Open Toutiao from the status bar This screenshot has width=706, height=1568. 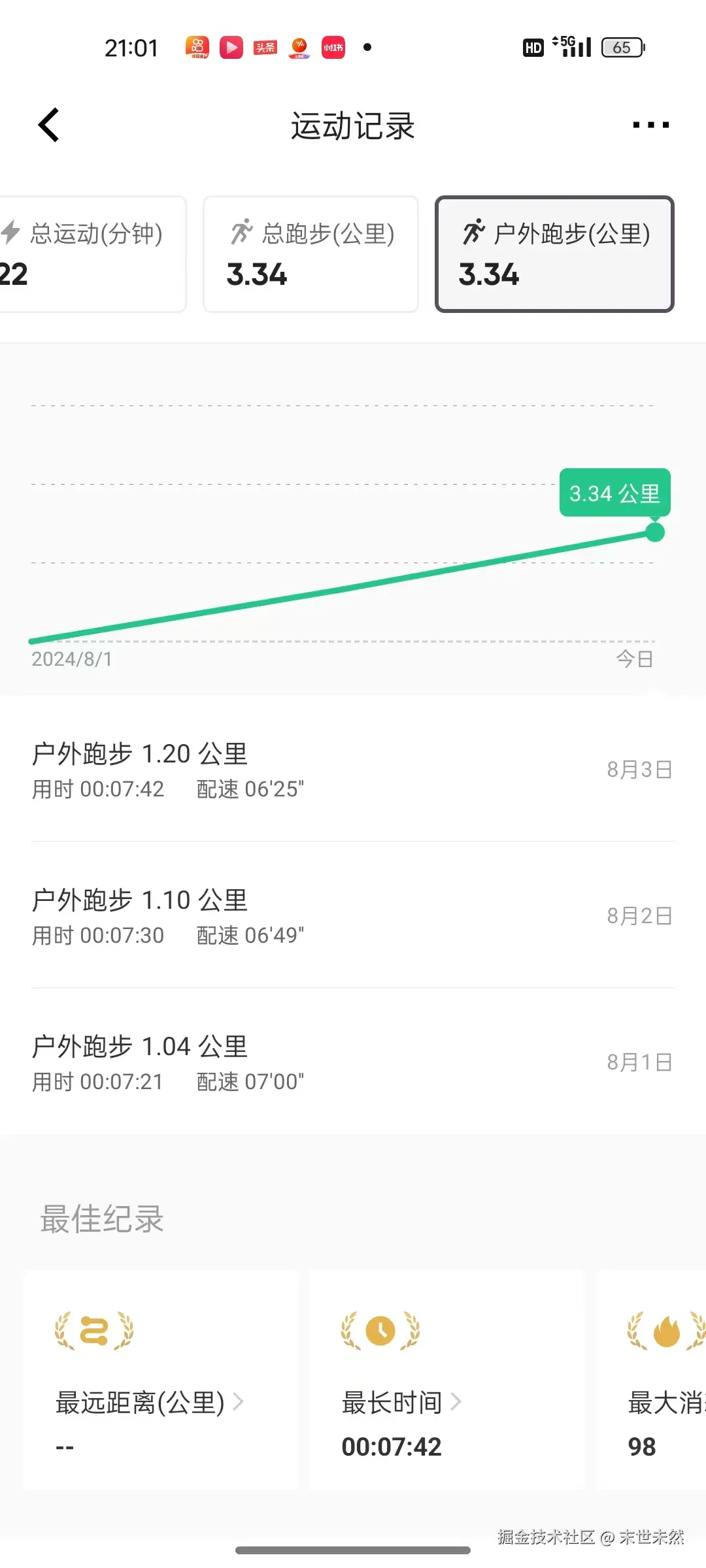point(265,48)
